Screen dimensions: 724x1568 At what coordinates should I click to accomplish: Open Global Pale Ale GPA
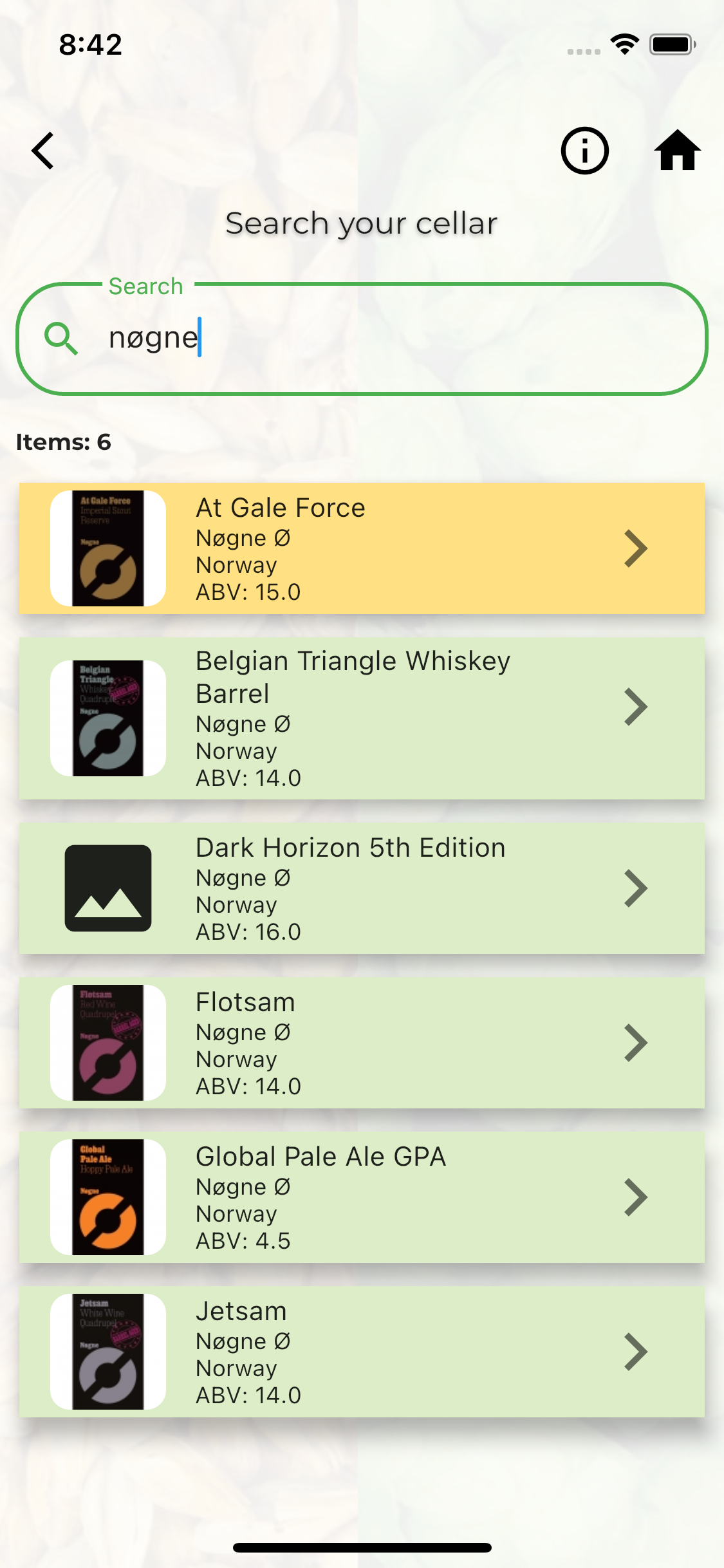[x=362, y=1197]
